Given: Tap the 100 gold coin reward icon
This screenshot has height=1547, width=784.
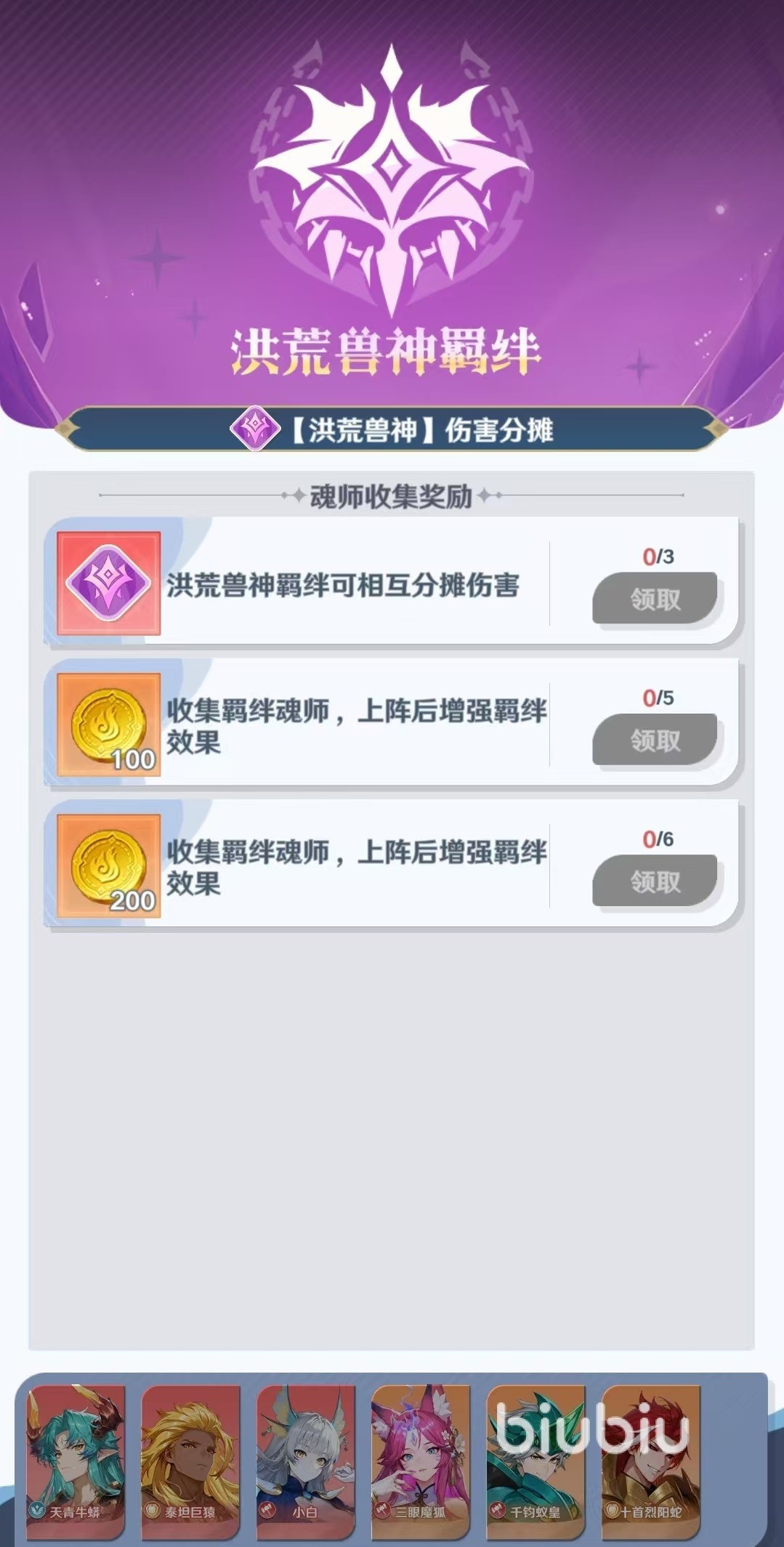Looking at the screenshot, I should [109, 724].
